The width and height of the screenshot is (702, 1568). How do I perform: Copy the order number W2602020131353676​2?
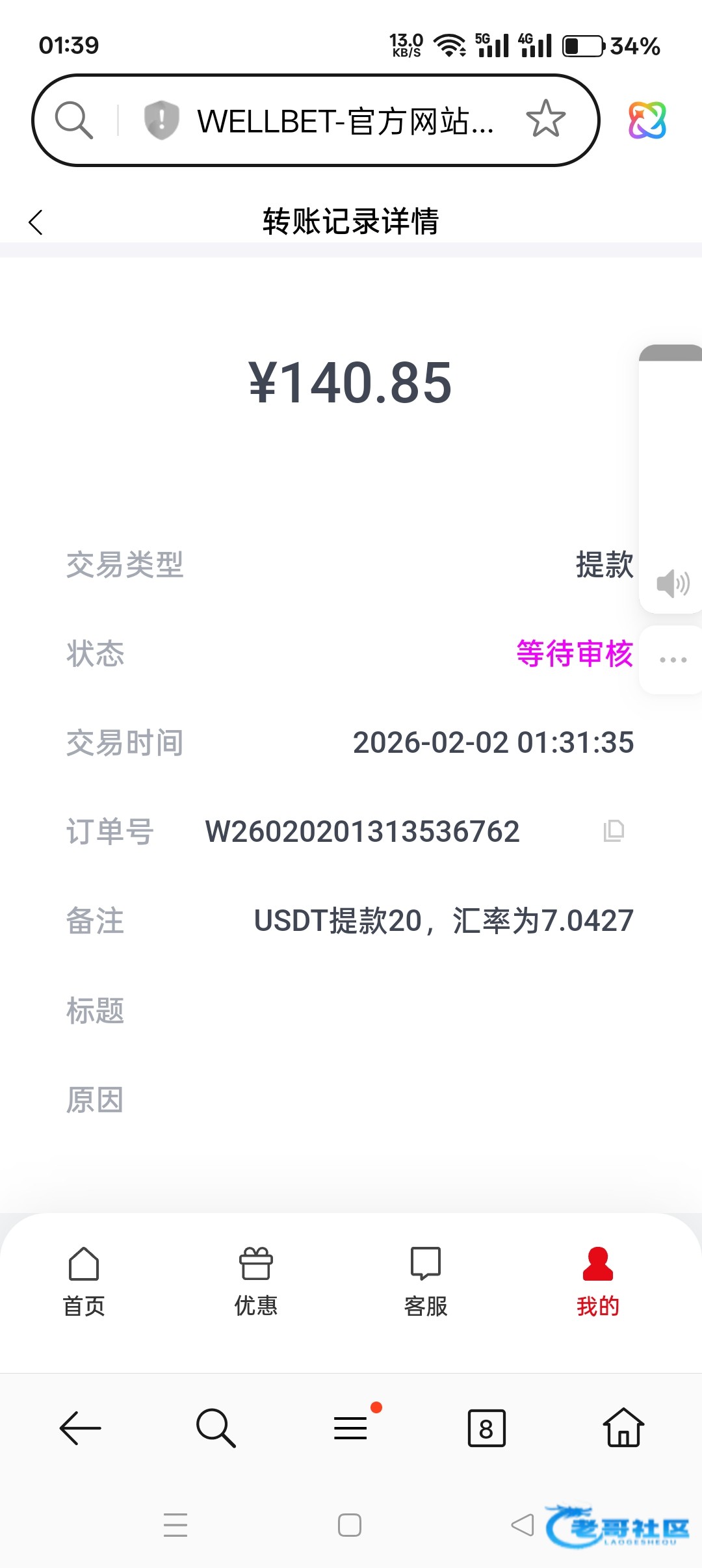614,831
